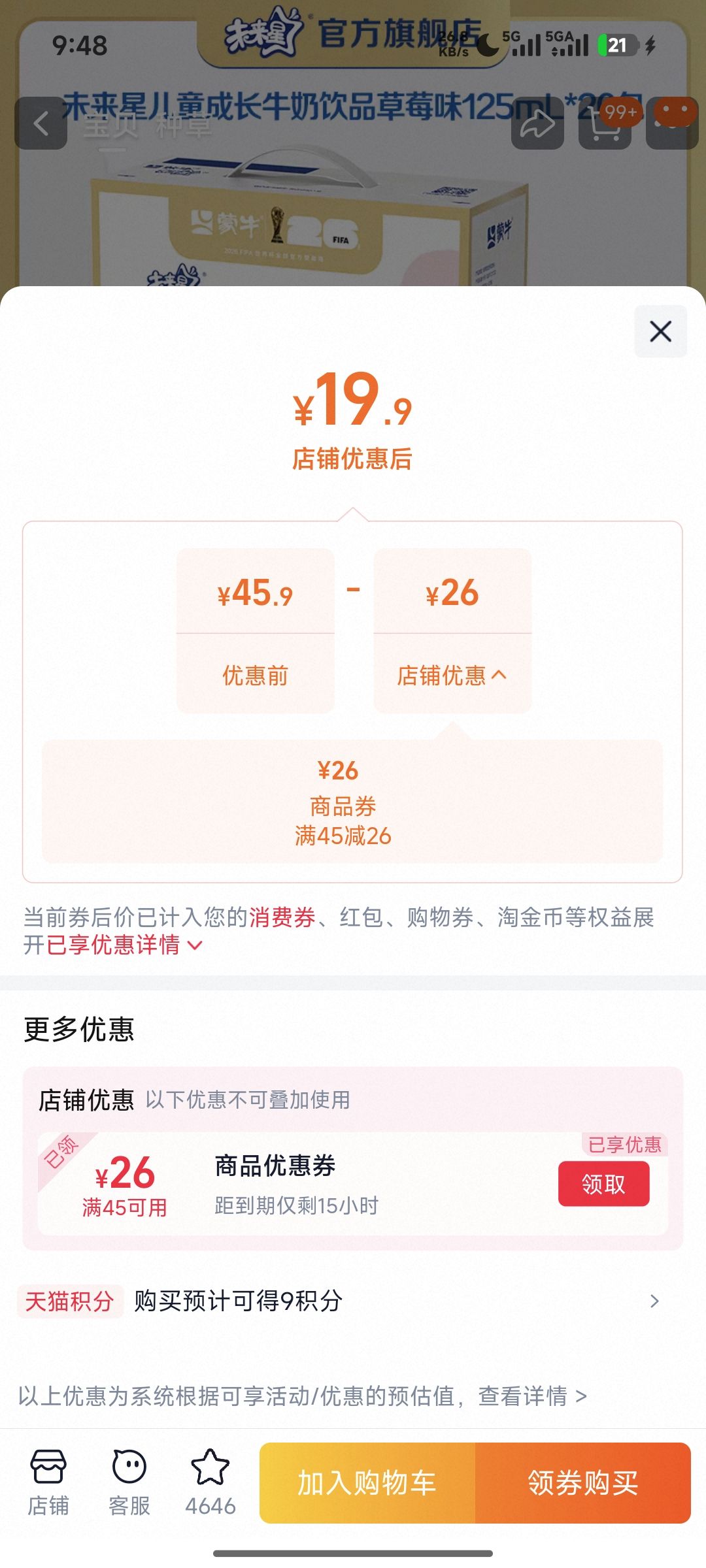Go back using the top-left arrow

(41, 123)
